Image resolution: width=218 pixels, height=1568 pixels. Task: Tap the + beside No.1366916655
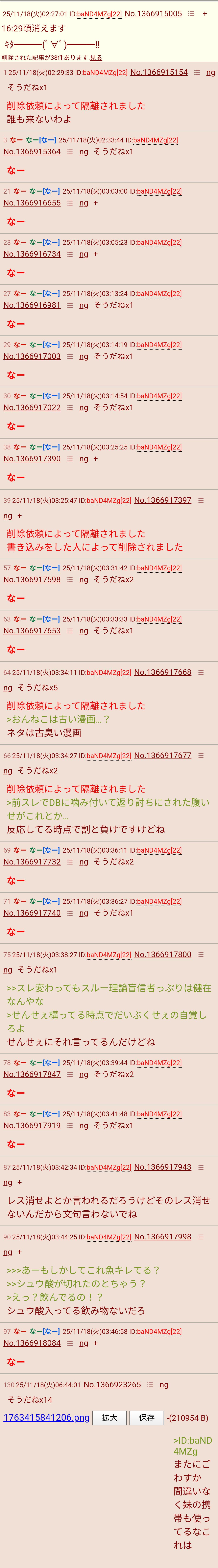(96, 203)
